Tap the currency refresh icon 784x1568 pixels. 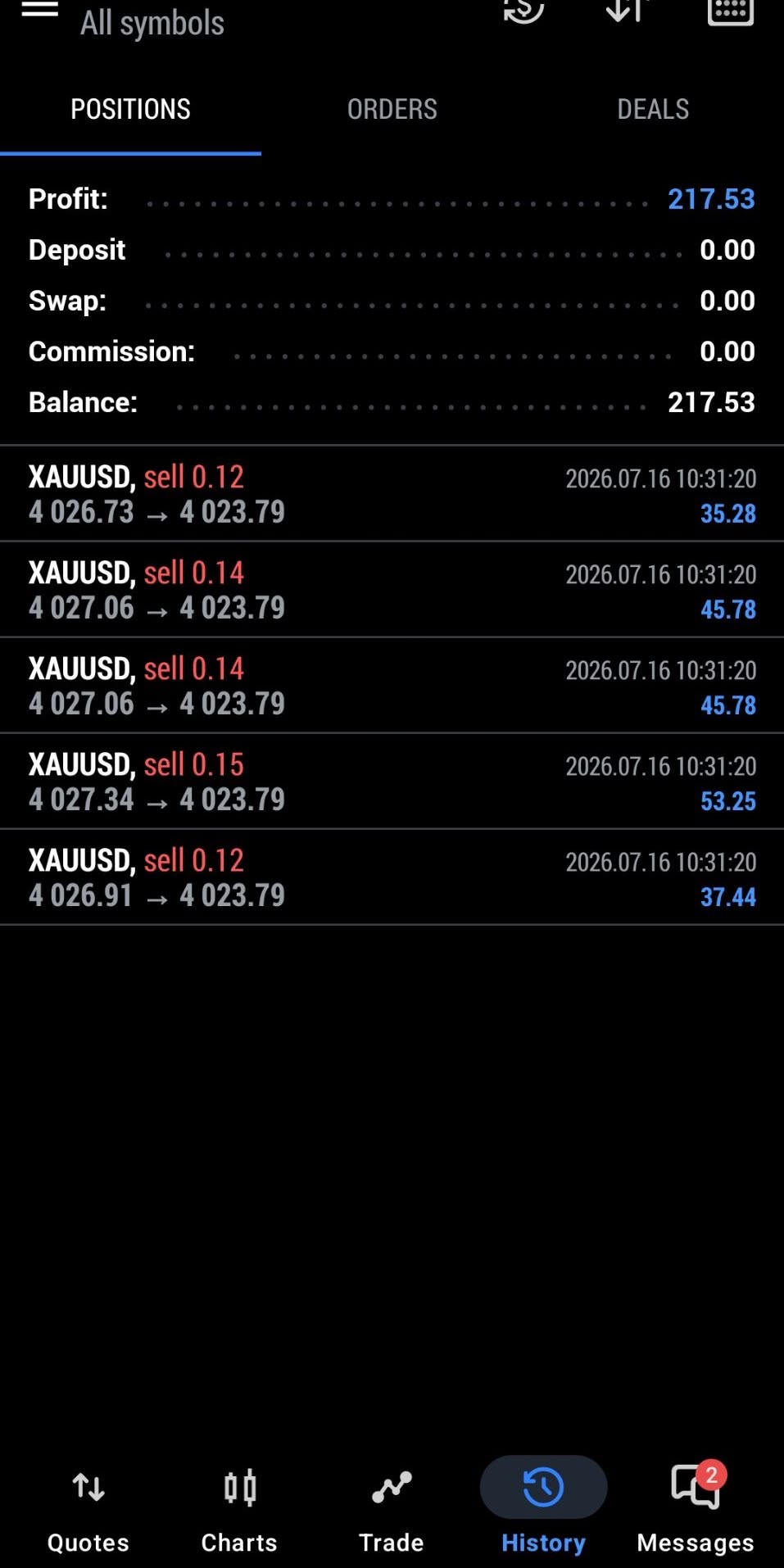pos(523,11)
